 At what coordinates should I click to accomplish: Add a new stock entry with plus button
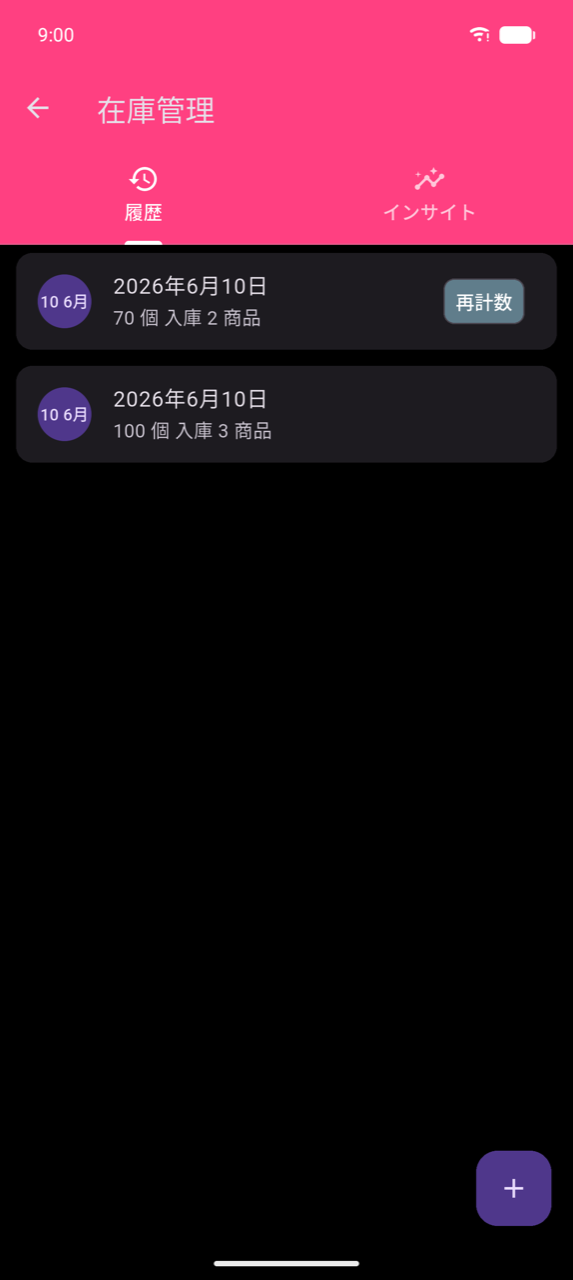tap(513, 1188)
